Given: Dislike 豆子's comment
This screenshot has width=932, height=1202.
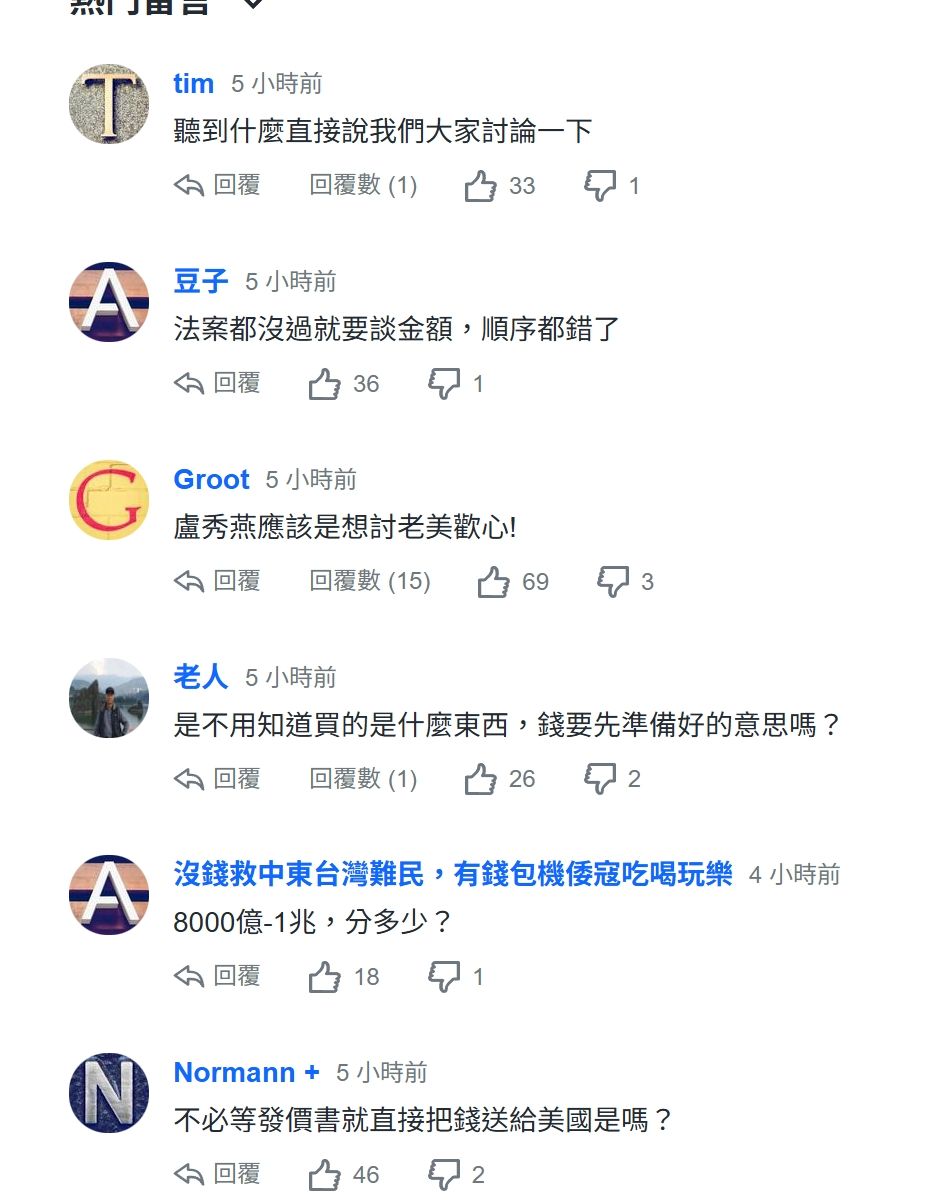Looking at the screenshot, I should pos(456,383).
